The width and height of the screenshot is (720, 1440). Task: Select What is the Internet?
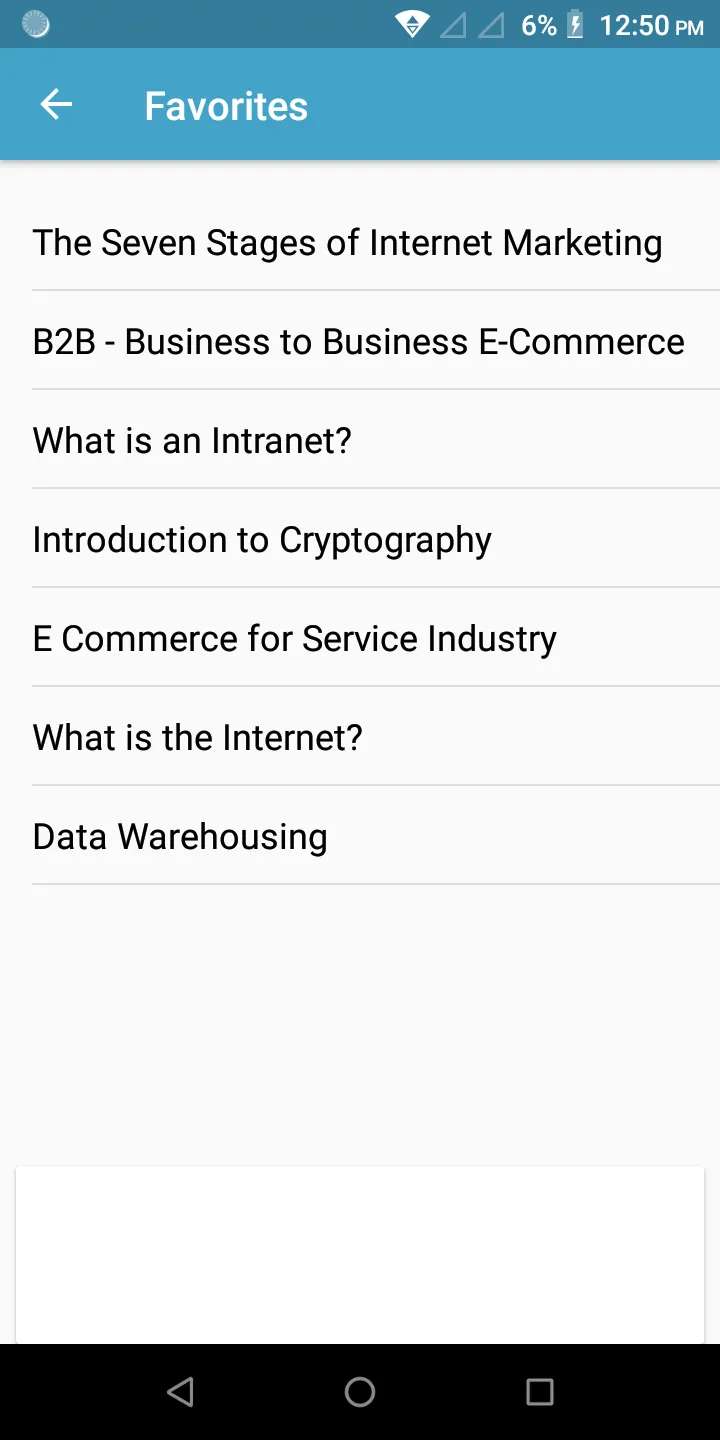[360, 737]
